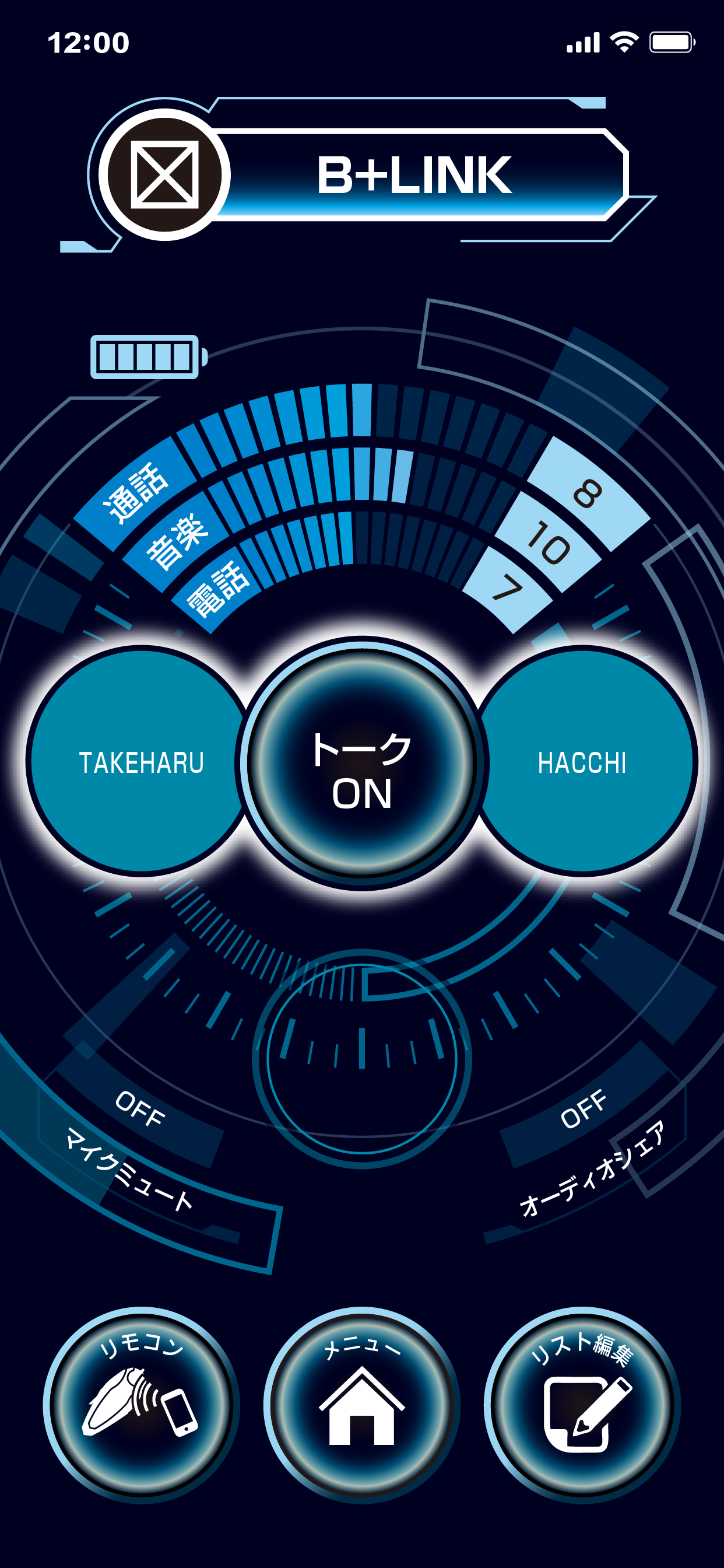This screenshot has height=1568, width=724.
Task: Tap the トーク ON center button
Action: point(361,762)
